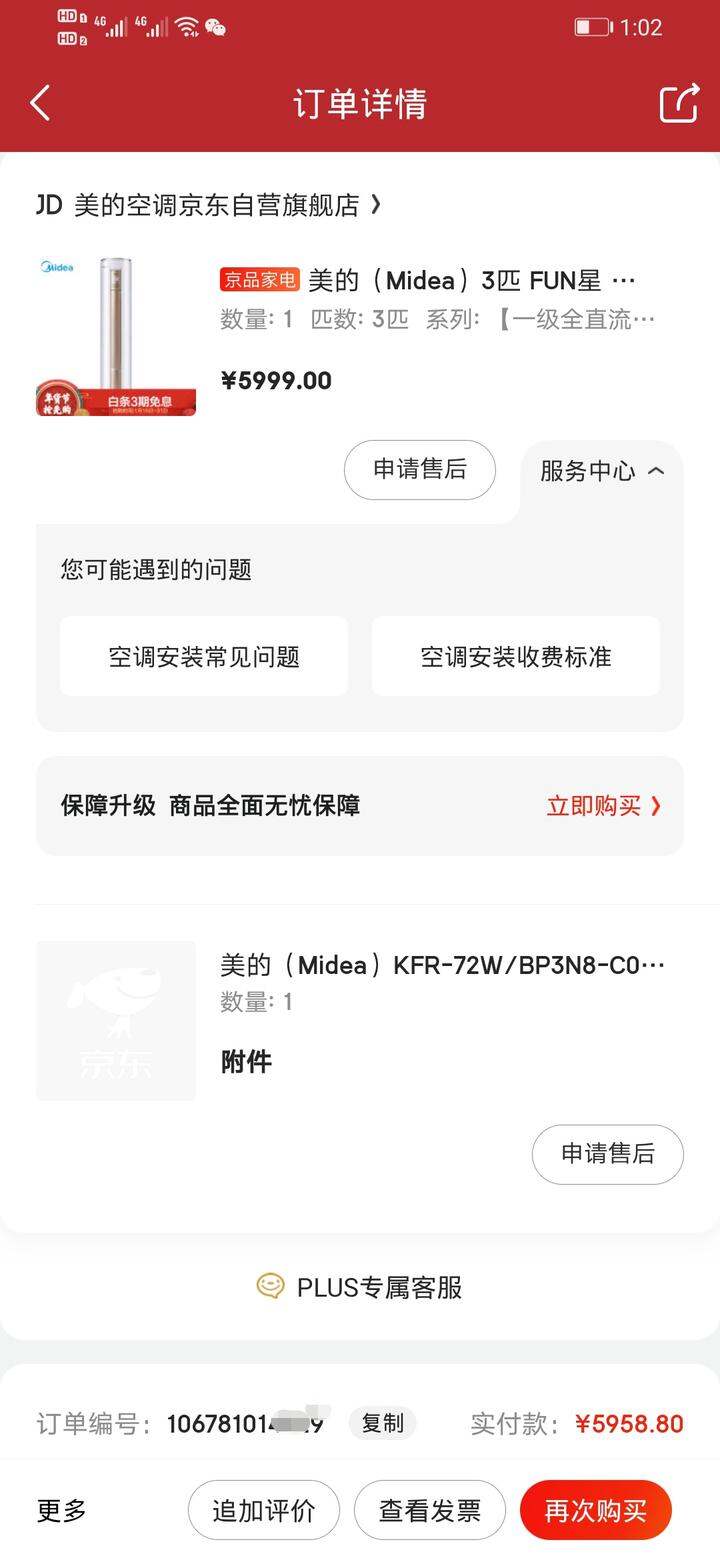
Task: Collapse the 服务中心 panel
Action: 602,471
